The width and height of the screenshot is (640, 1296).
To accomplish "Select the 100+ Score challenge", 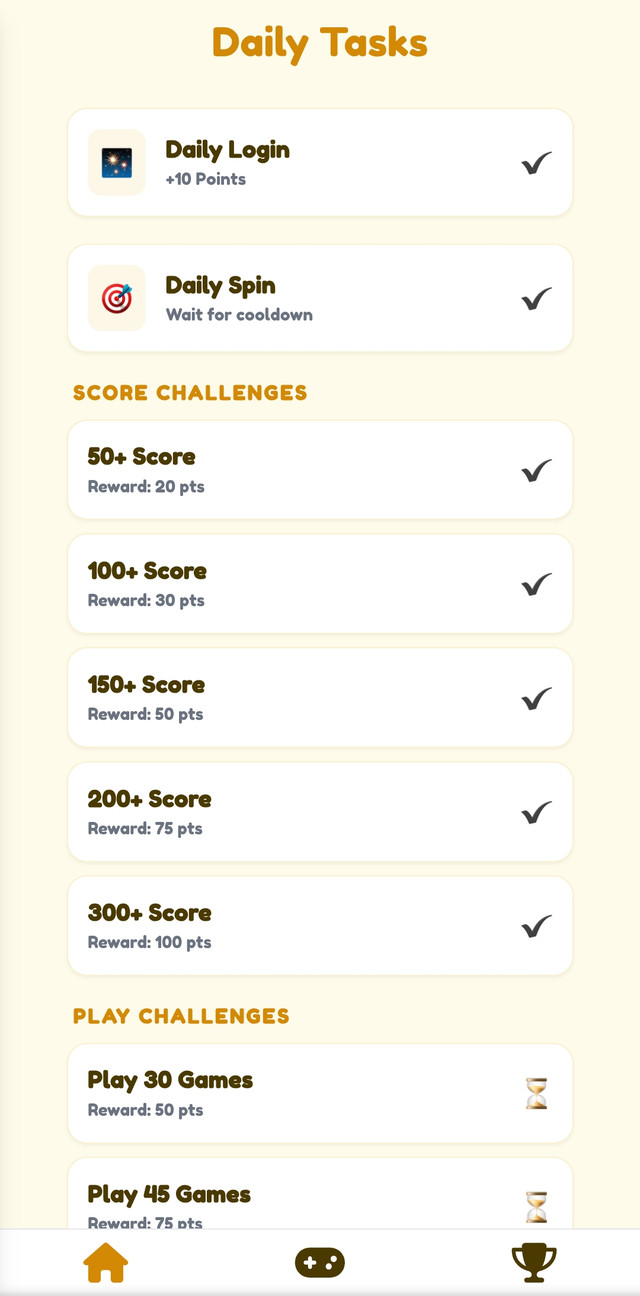I will 320,584.
